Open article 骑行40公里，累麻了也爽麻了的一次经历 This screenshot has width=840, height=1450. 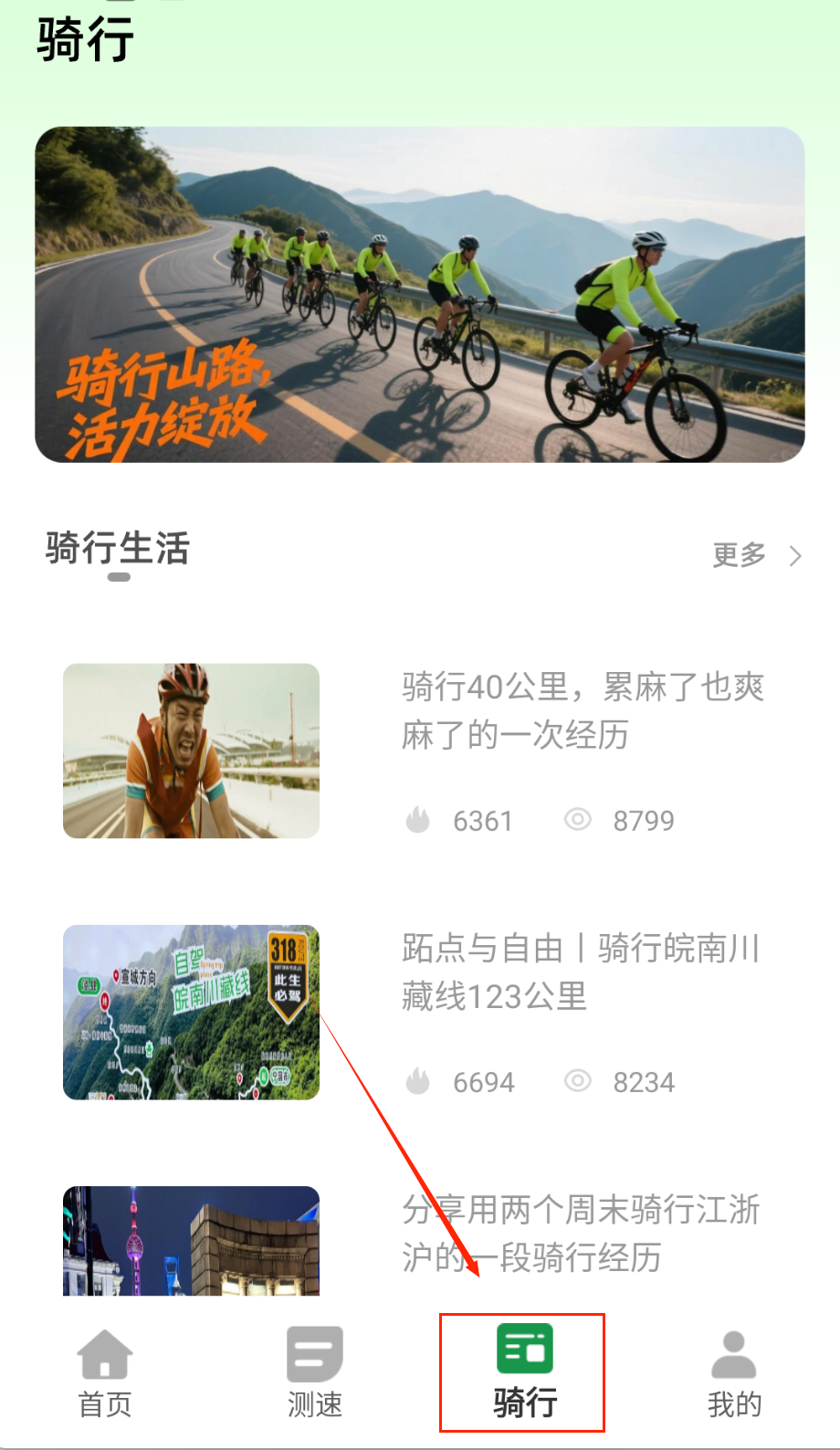tap(583, 710)
